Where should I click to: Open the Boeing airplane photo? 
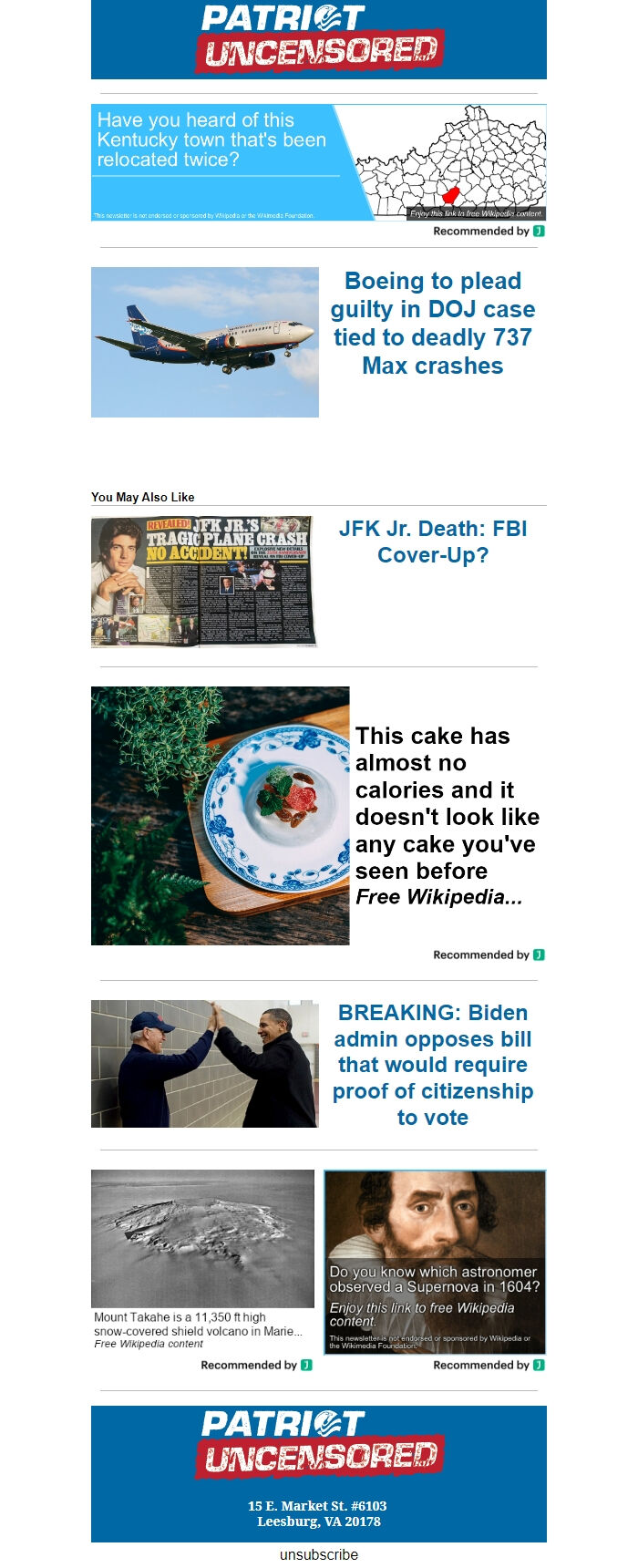point(205,342)
